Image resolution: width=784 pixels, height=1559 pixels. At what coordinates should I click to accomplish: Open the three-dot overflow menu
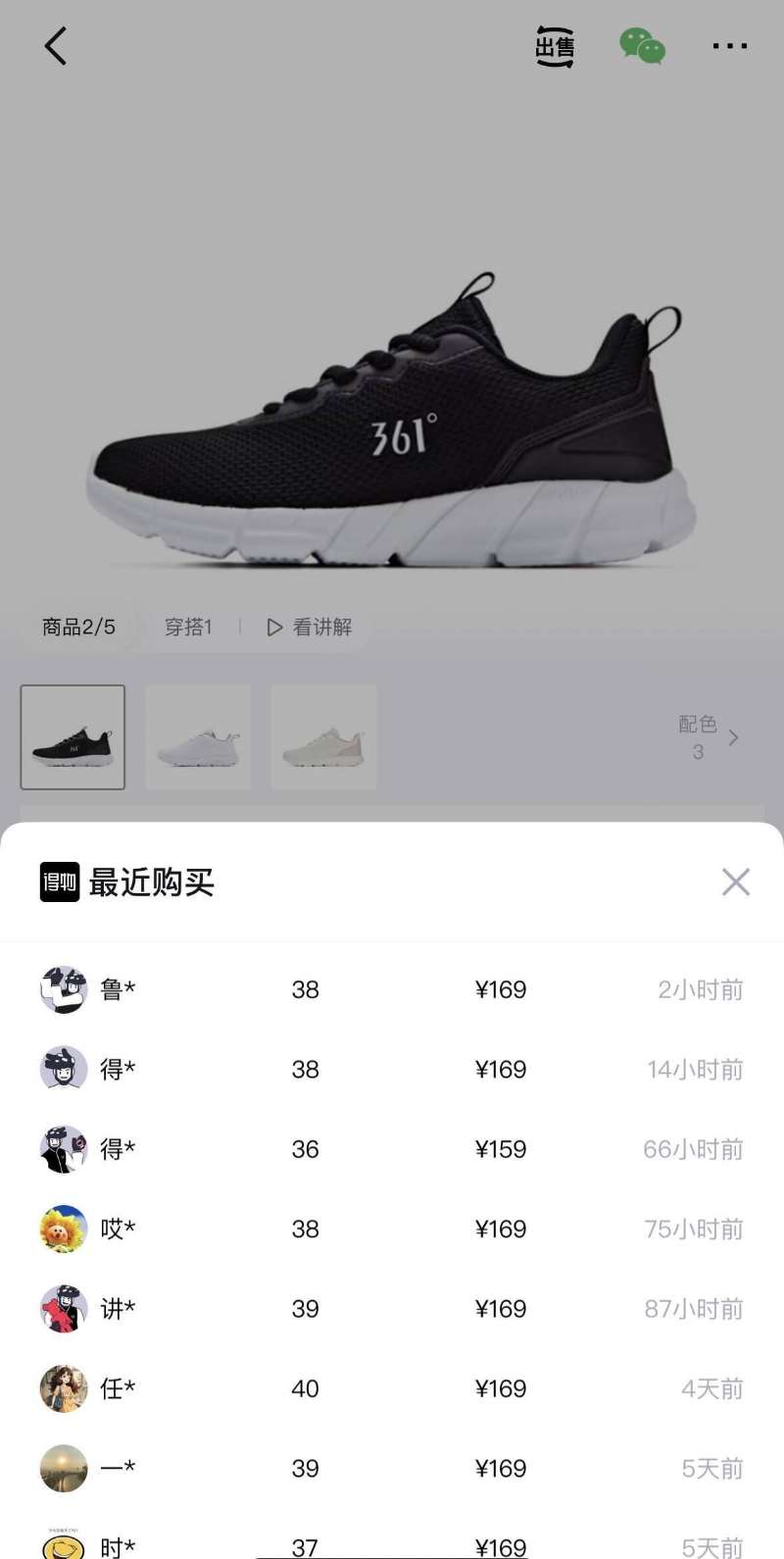[729, 46]
